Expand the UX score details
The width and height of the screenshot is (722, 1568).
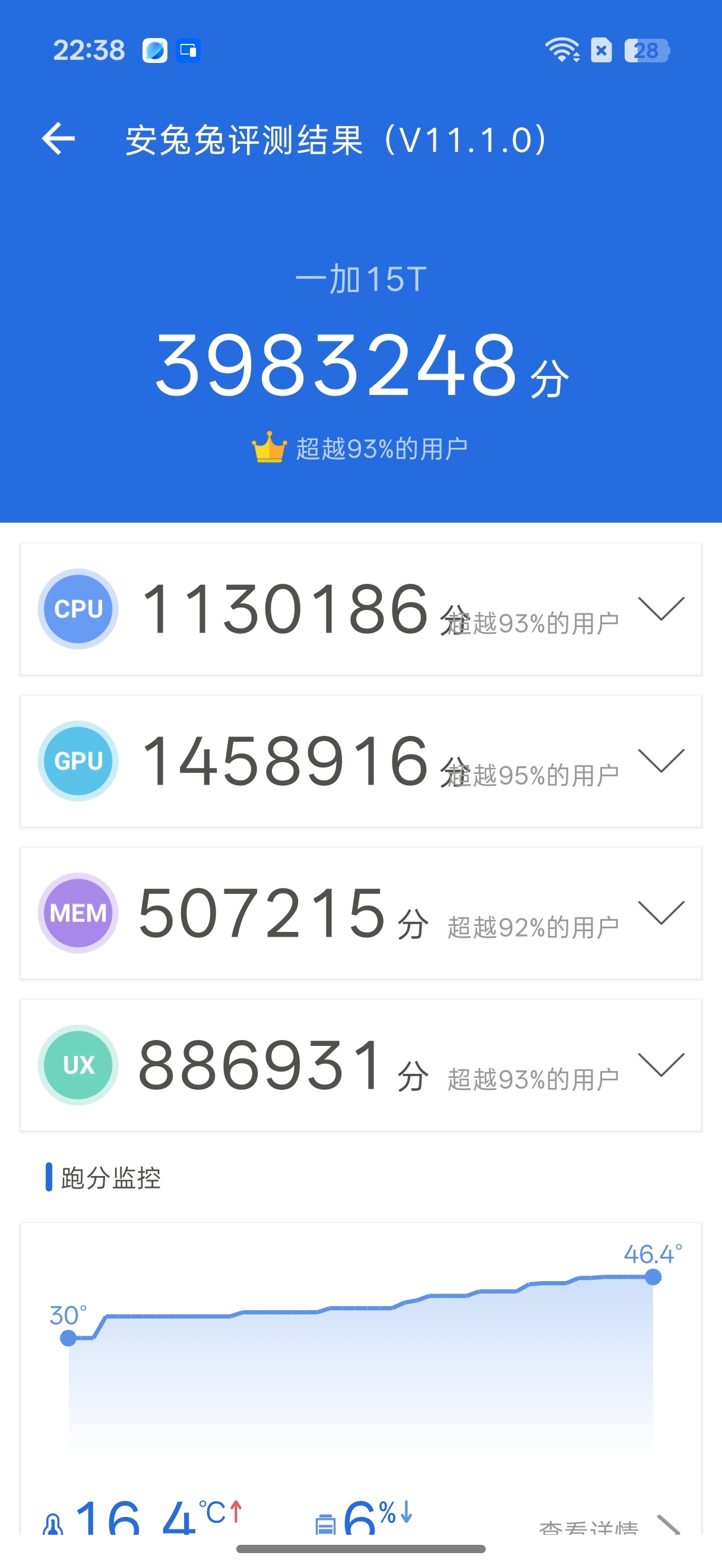tap(661, 1064)
